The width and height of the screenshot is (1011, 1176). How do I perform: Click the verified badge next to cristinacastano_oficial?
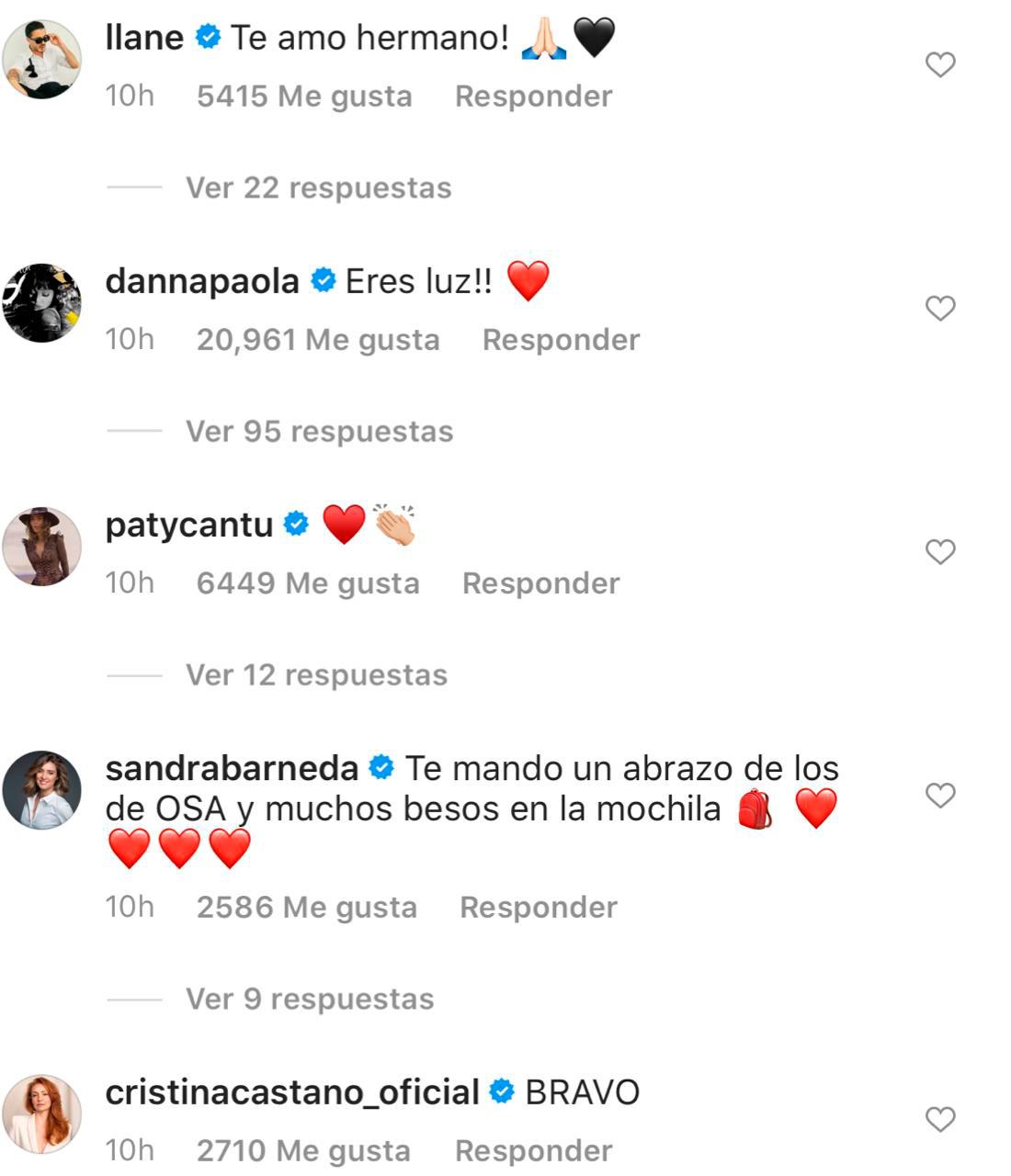point(499,1091)
